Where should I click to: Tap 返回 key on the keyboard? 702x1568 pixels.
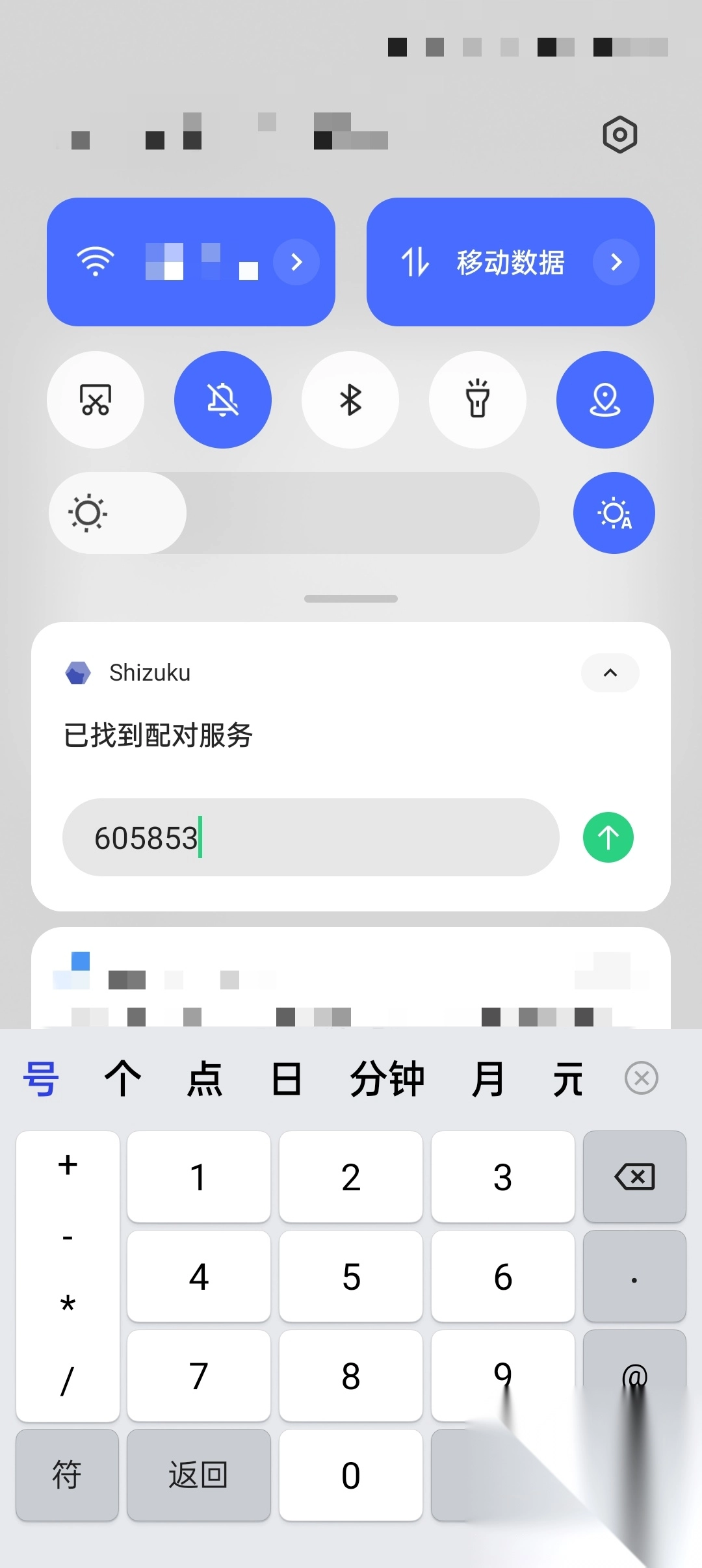(x=198, y=1475)
